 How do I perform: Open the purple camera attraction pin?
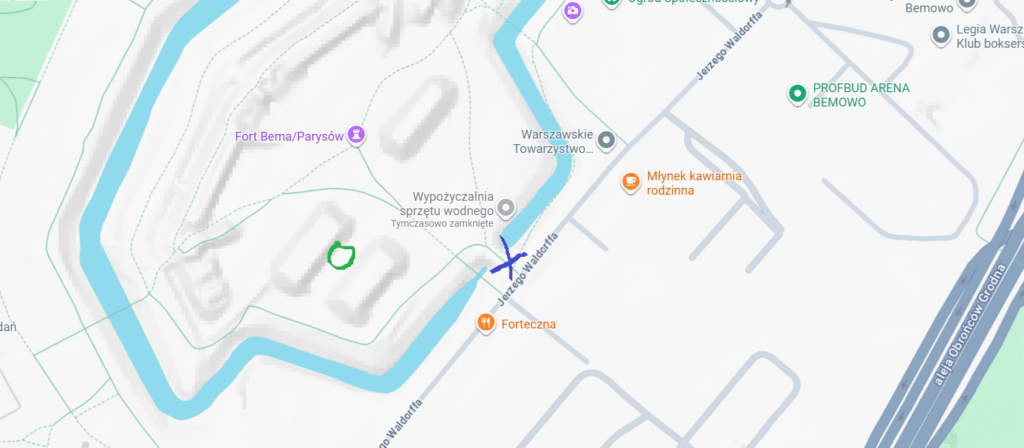(x=572, y=10)
